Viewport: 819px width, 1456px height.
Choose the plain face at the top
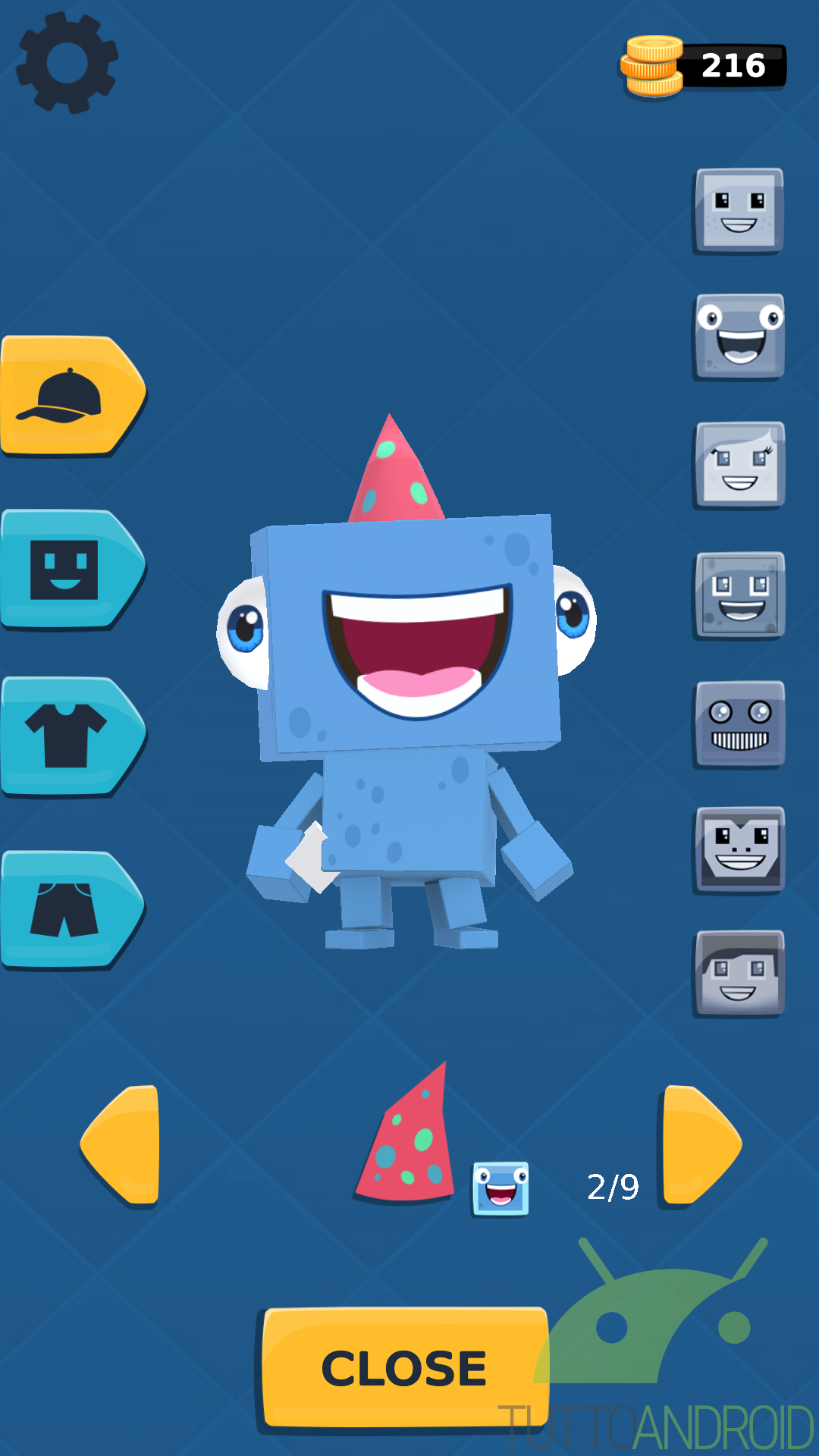(739, 211)
